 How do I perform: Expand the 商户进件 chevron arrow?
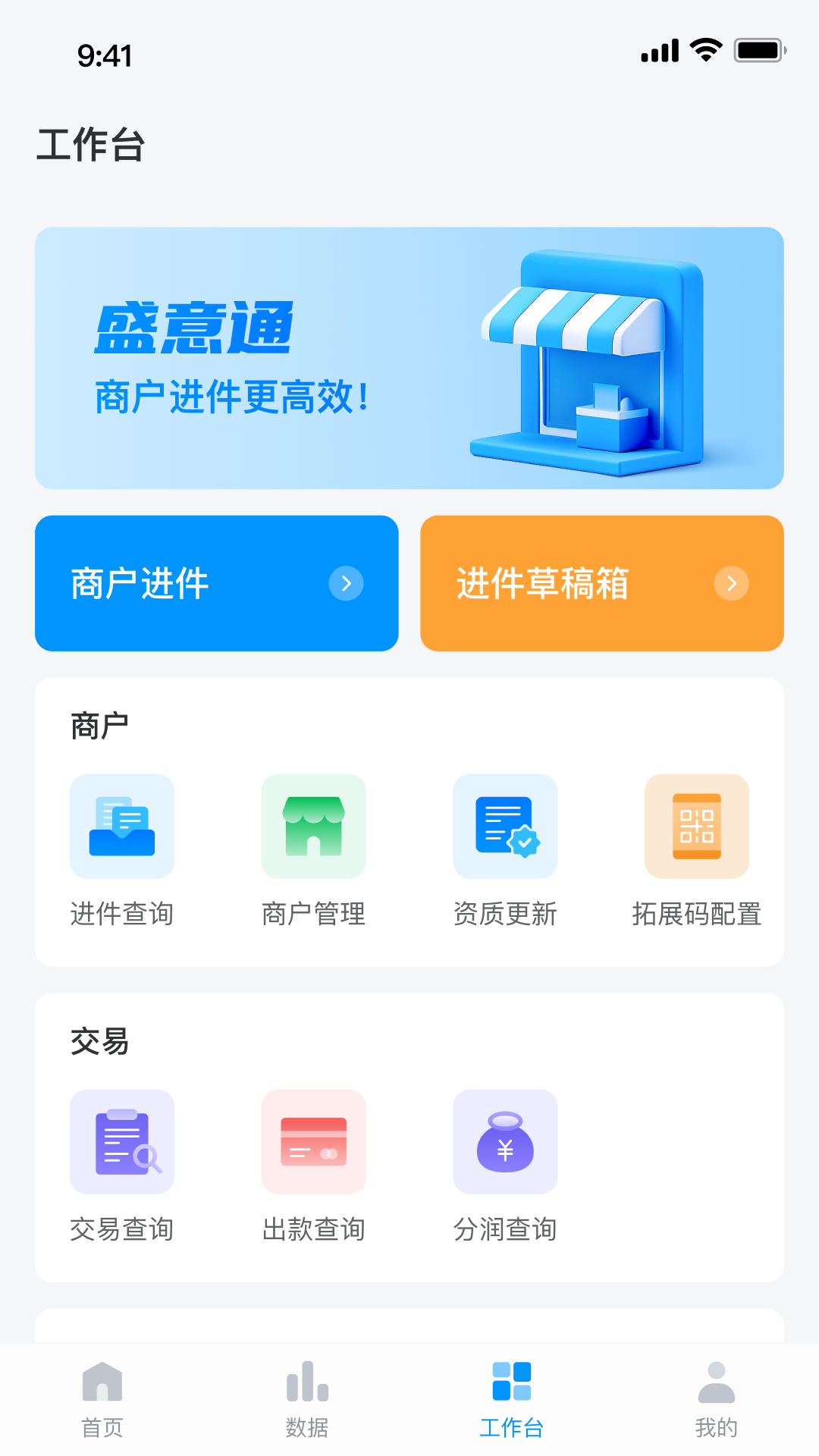pos(347,584)
